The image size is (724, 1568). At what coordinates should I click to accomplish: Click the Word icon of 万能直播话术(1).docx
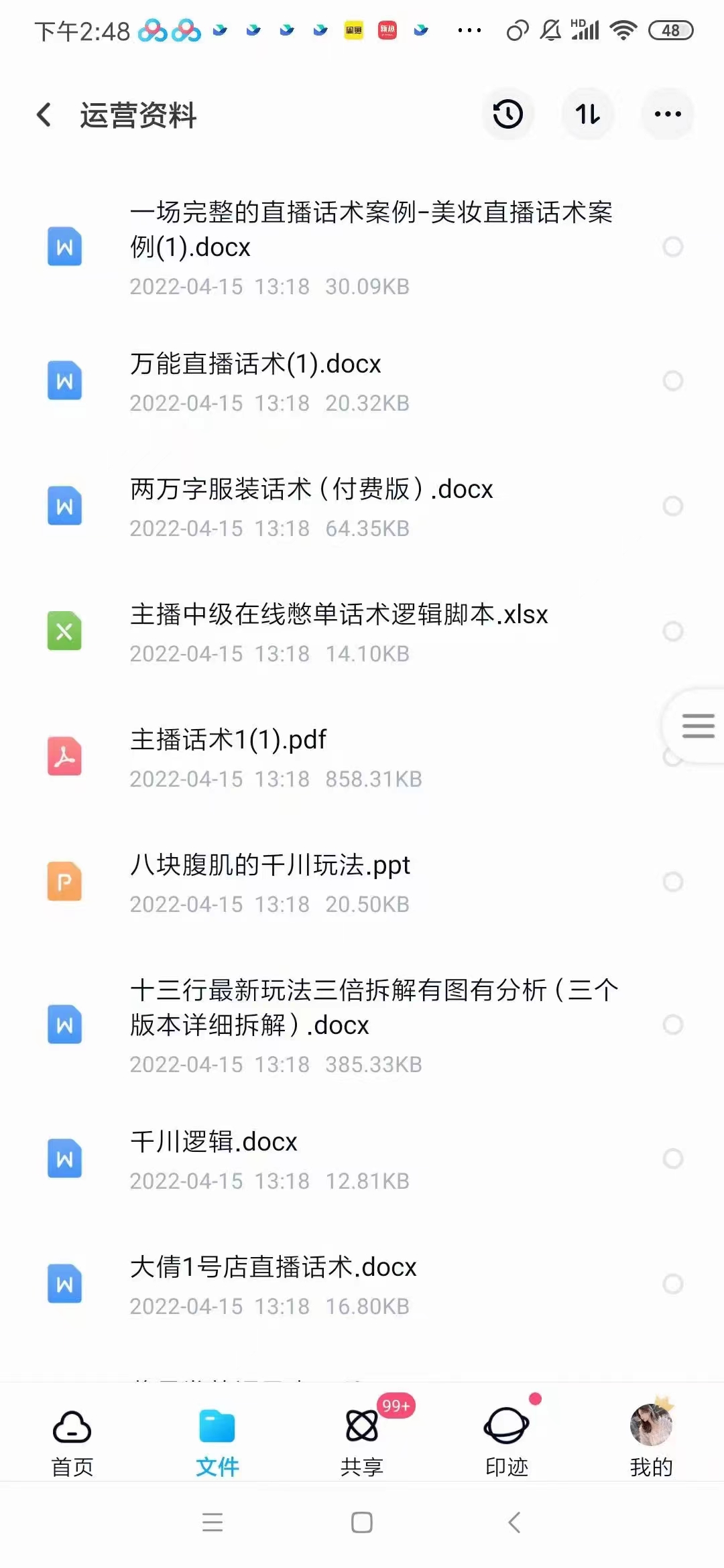64,381
